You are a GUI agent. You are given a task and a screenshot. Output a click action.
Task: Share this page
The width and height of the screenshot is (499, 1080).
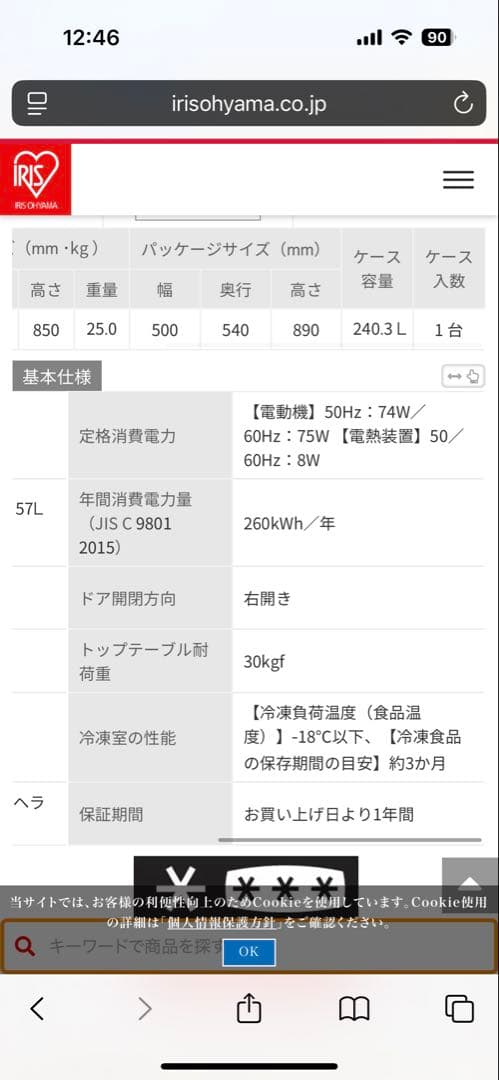pyautogui.click(x=249, y=1008)
